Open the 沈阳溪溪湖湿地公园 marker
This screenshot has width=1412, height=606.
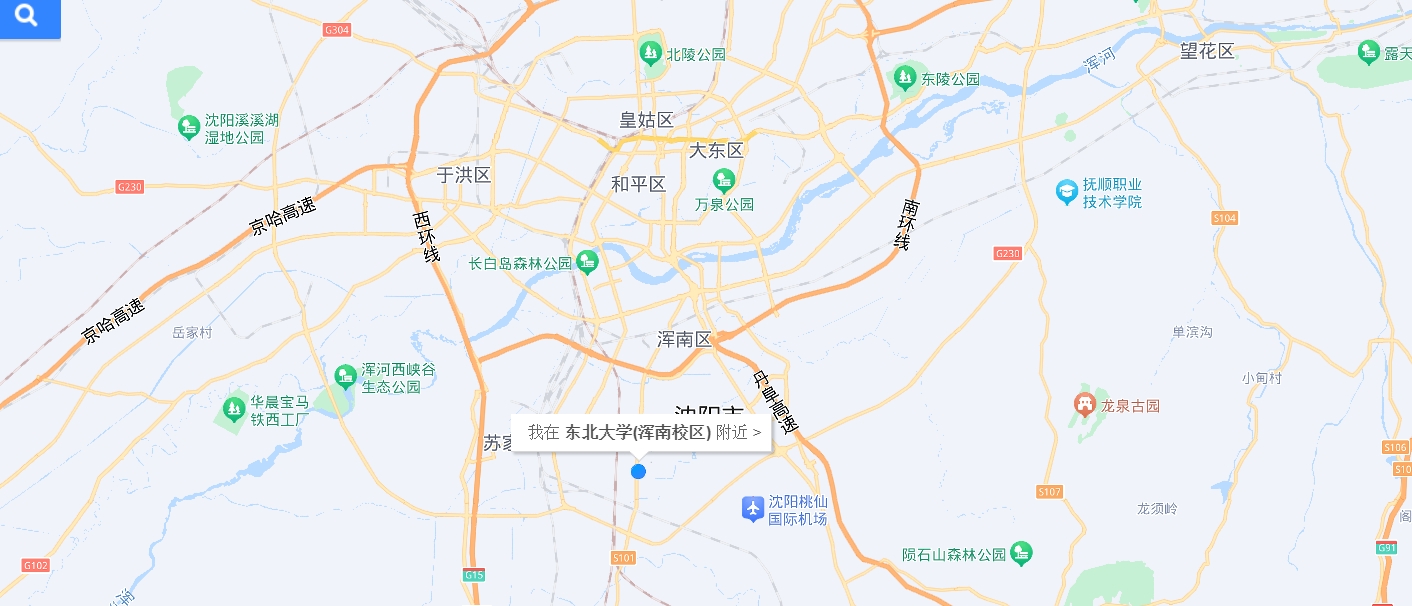point(189,127)
